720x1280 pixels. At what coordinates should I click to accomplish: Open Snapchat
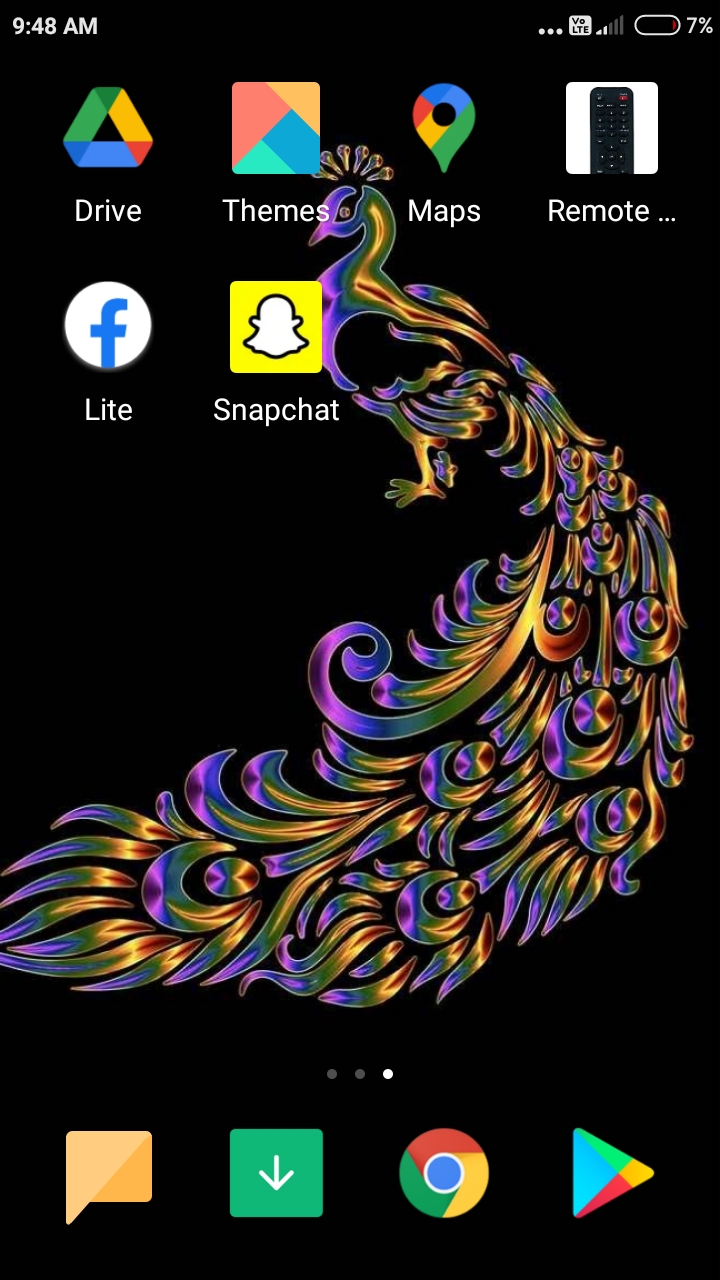(x=276, y=327)
